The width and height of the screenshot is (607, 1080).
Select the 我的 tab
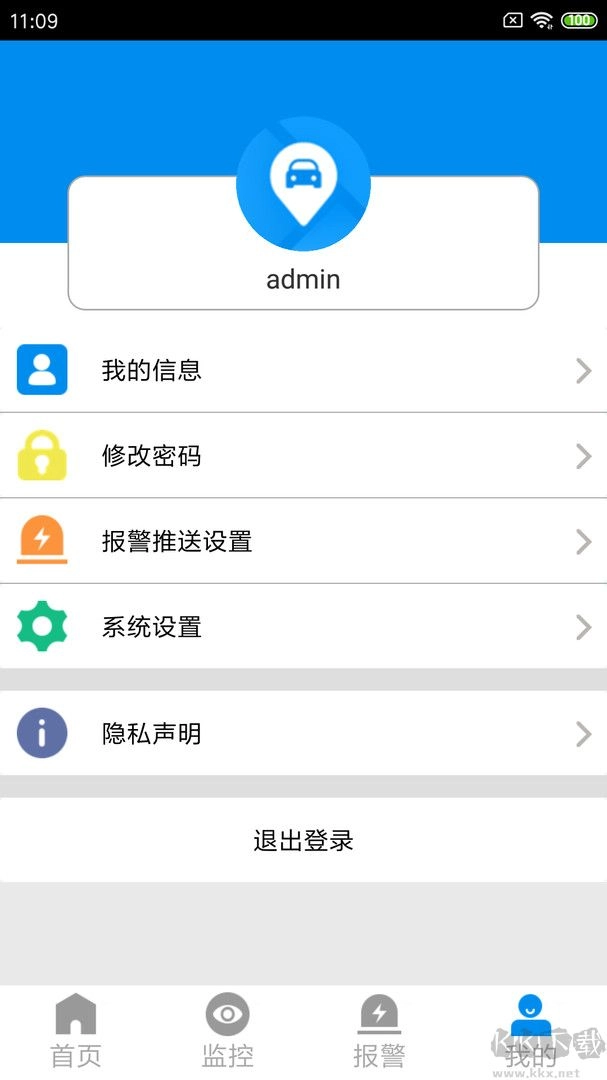pos(530,1030)
